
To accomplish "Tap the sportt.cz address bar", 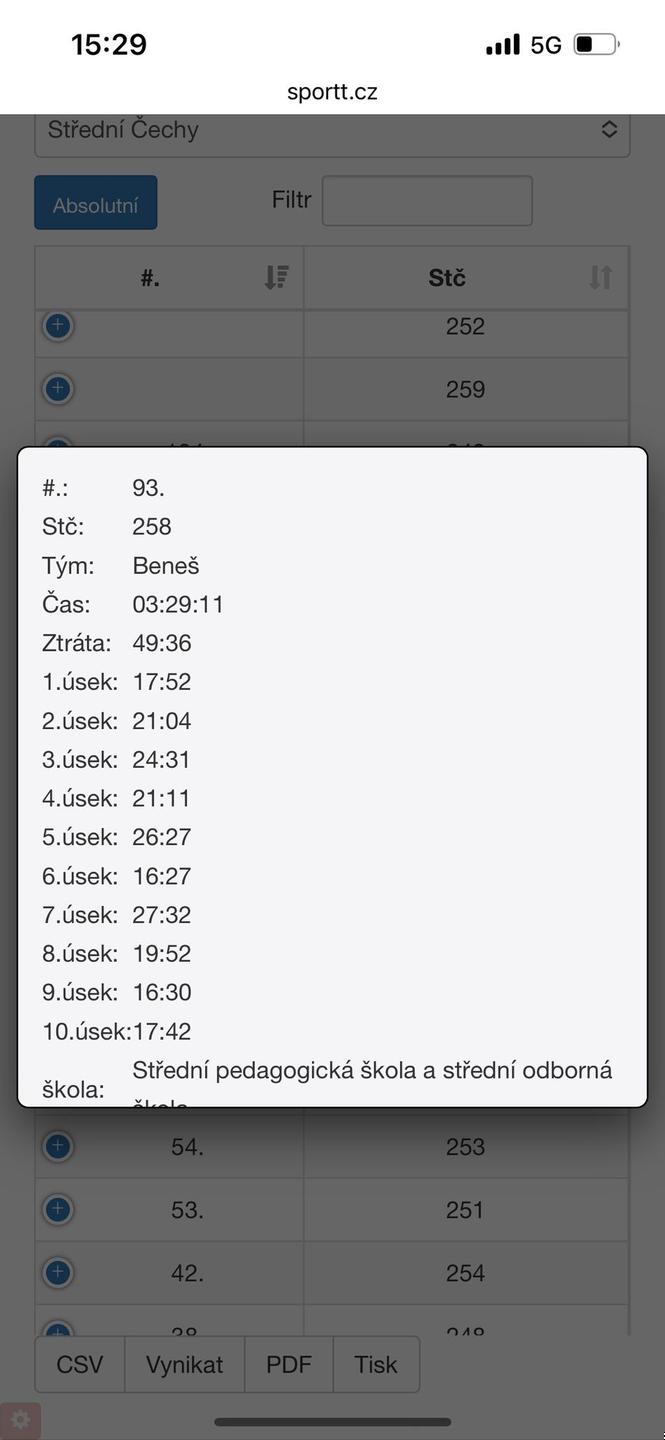I will point(332,92).
